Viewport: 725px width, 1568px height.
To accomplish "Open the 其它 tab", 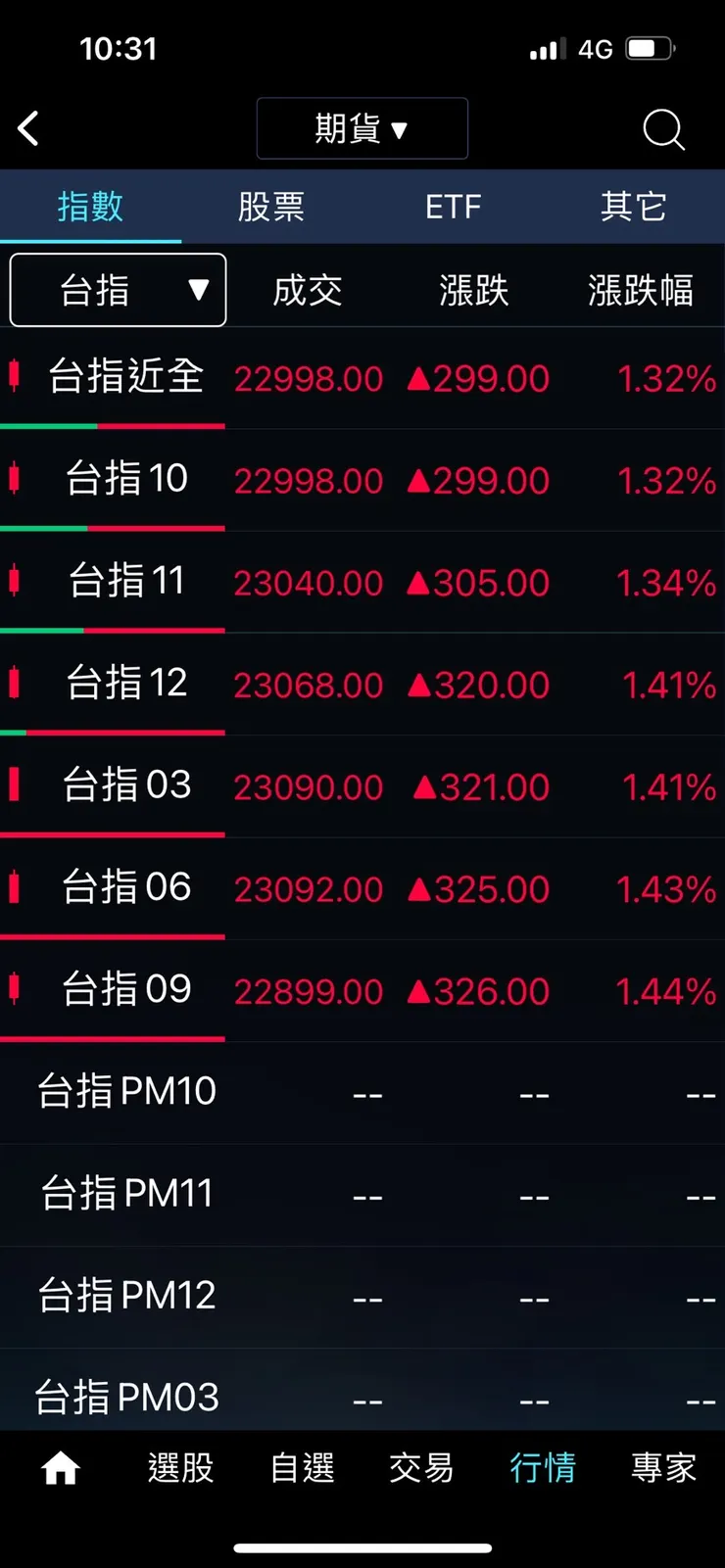I will tap(633, 207).
